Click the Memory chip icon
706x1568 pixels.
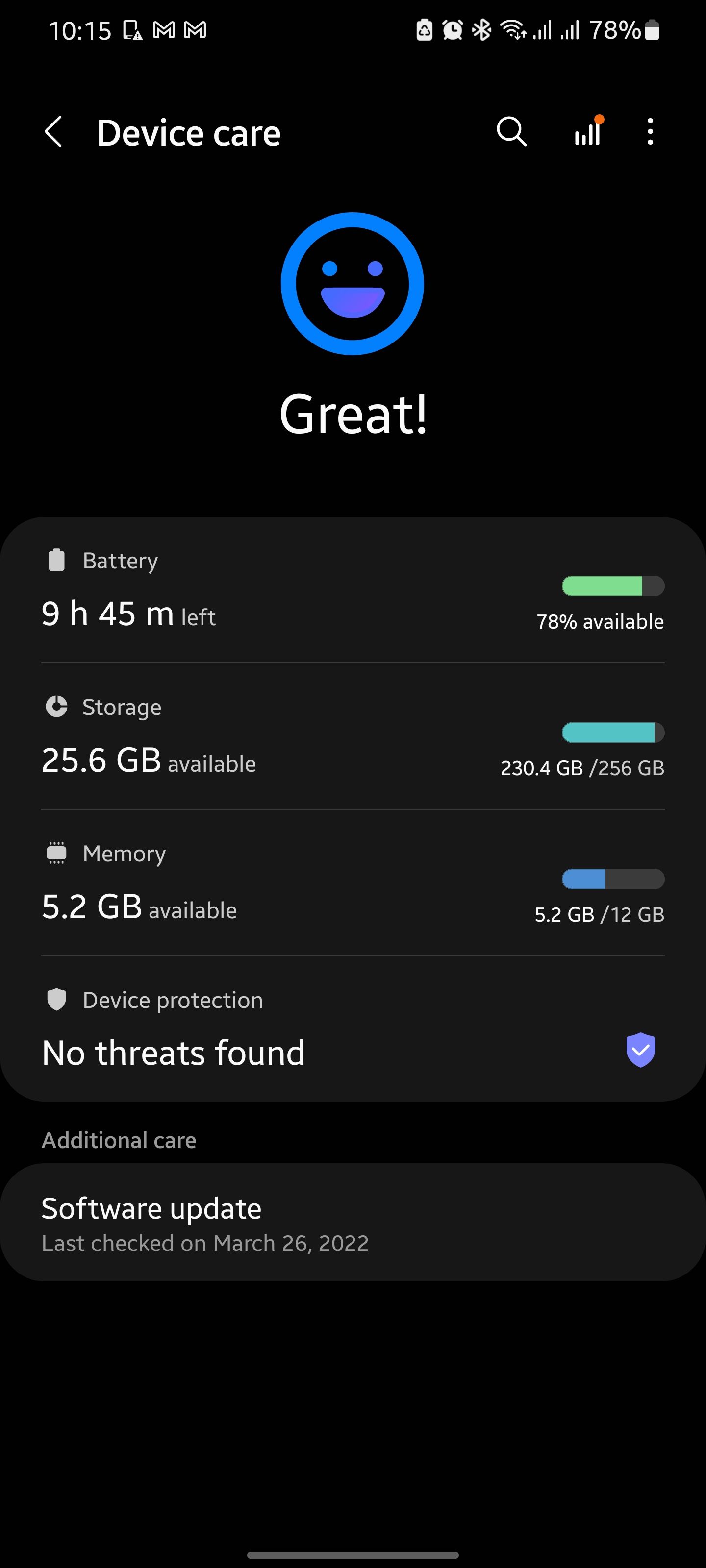(x=57, y=854)
